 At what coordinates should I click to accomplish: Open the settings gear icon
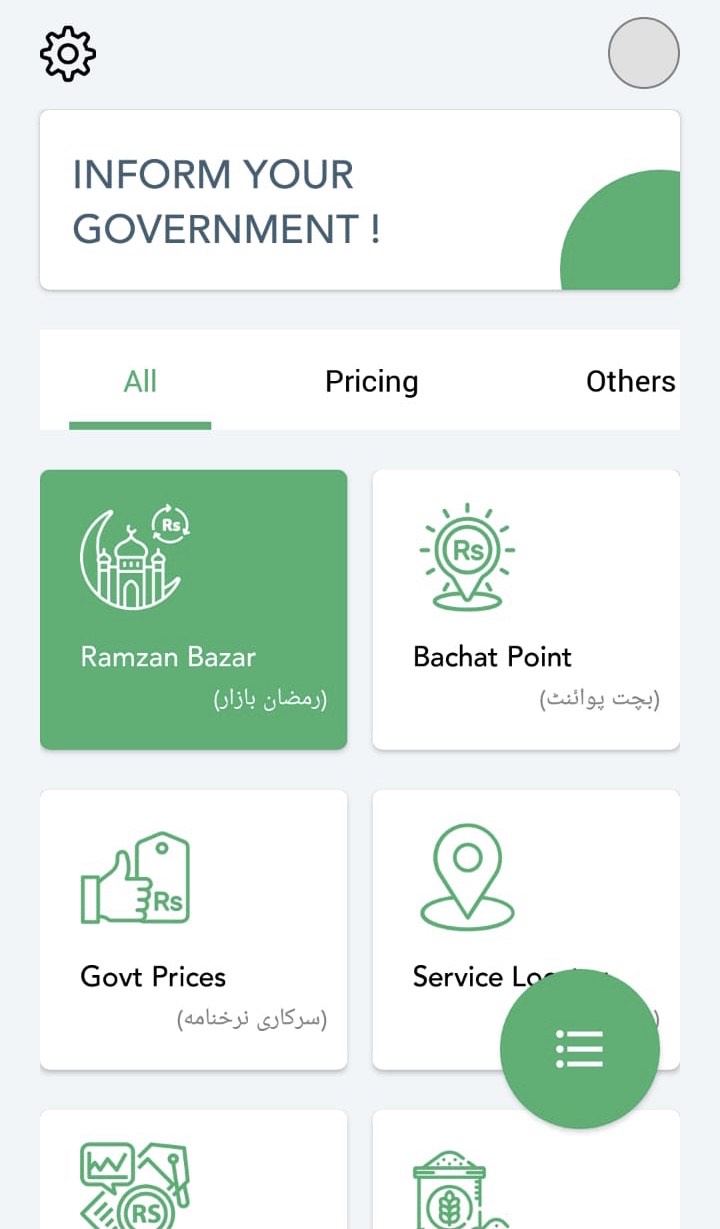[x=67, y=53]
